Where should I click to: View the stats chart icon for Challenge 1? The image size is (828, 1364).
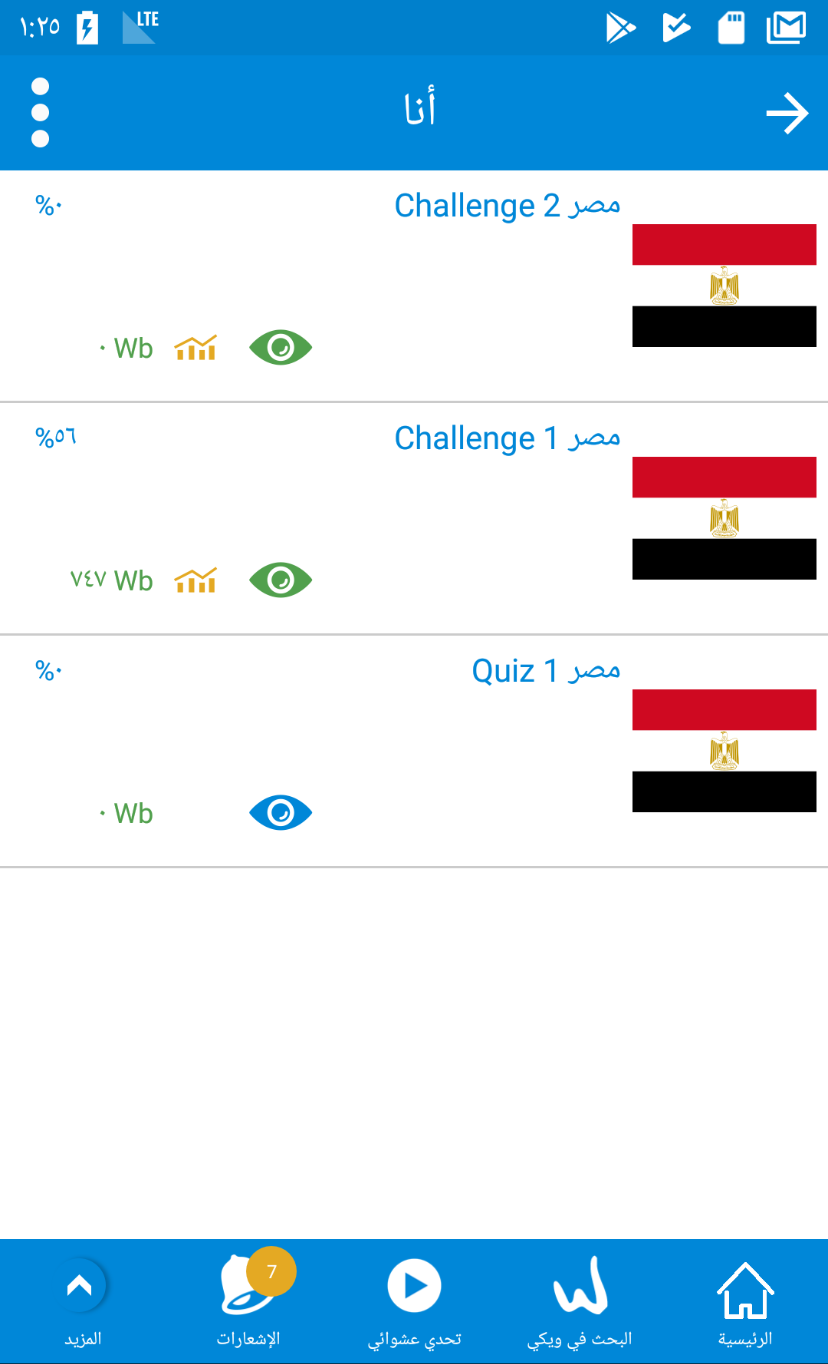click(195, 580)
